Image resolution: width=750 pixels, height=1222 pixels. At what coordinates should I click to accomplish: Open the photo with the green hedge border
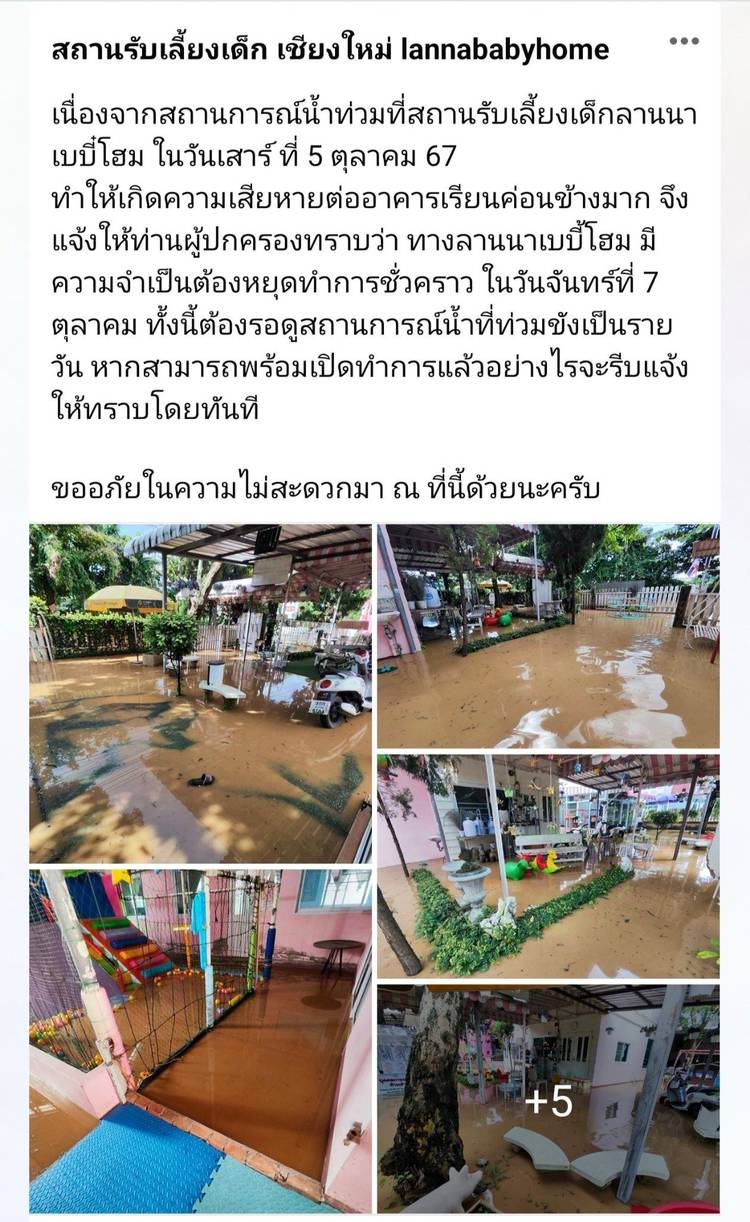pos(548,866)
